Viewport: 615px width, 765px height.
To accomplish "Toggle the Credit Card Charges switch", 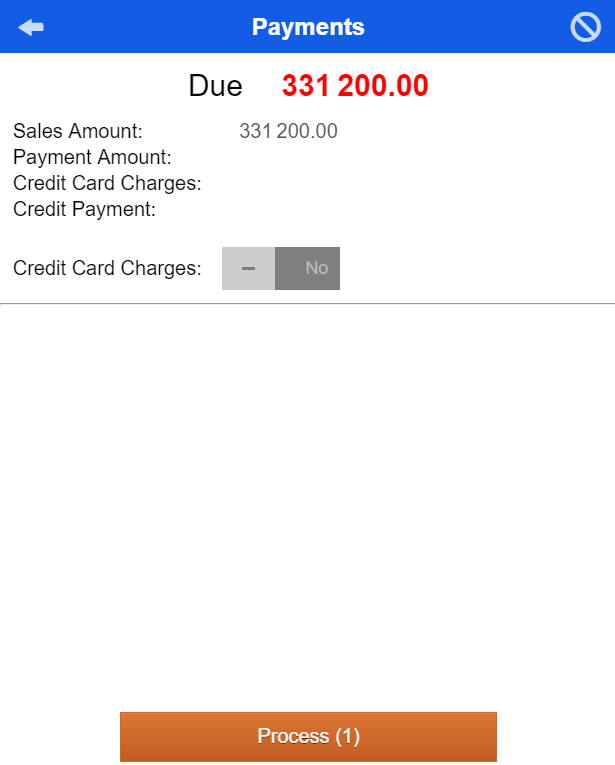I will click(281, 268).
